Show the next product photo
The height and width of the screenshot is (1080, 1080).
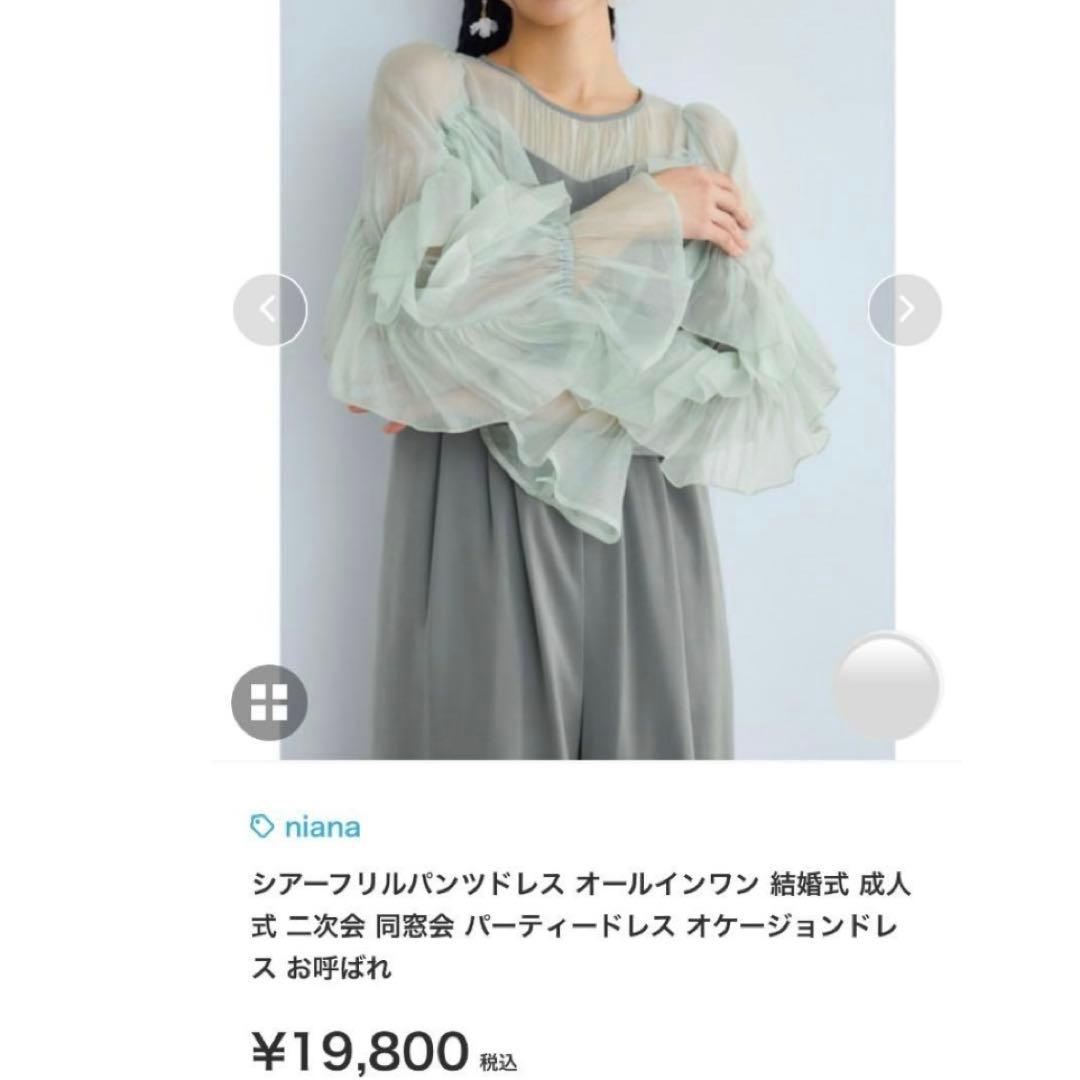[x=904, y=310]
